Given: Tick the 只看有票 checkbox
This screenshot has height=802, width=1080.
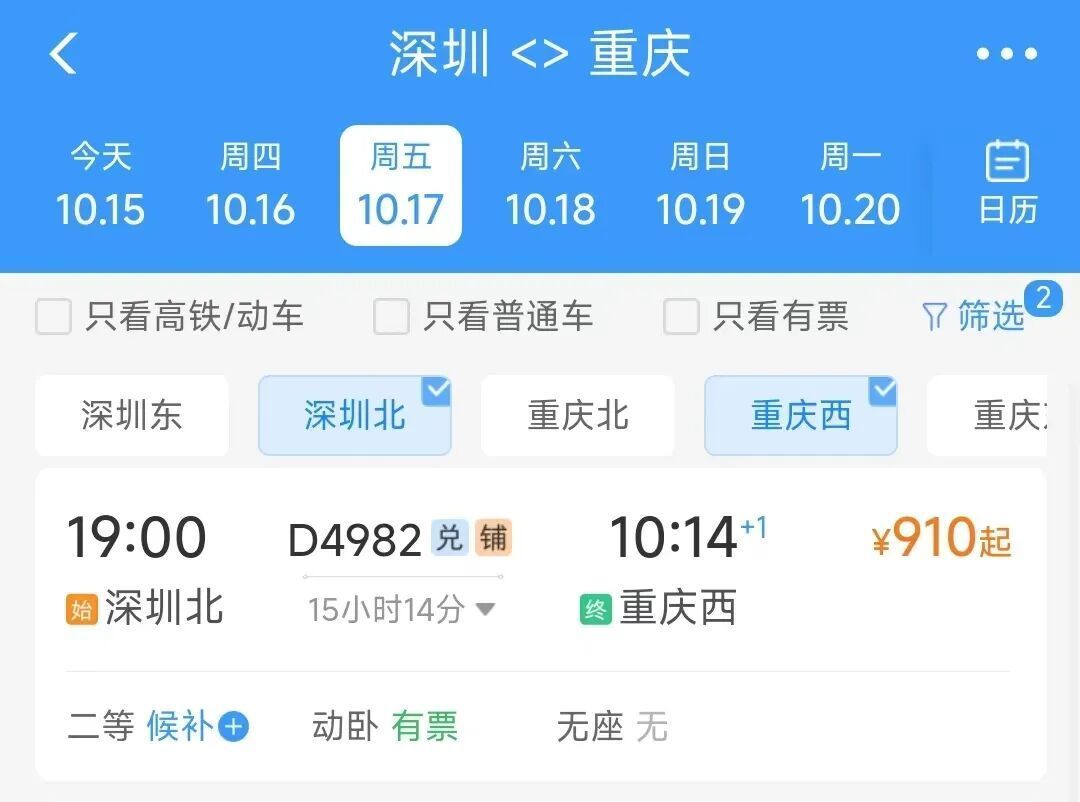Looking at the screenshot, I should click(x=681, y=317).
